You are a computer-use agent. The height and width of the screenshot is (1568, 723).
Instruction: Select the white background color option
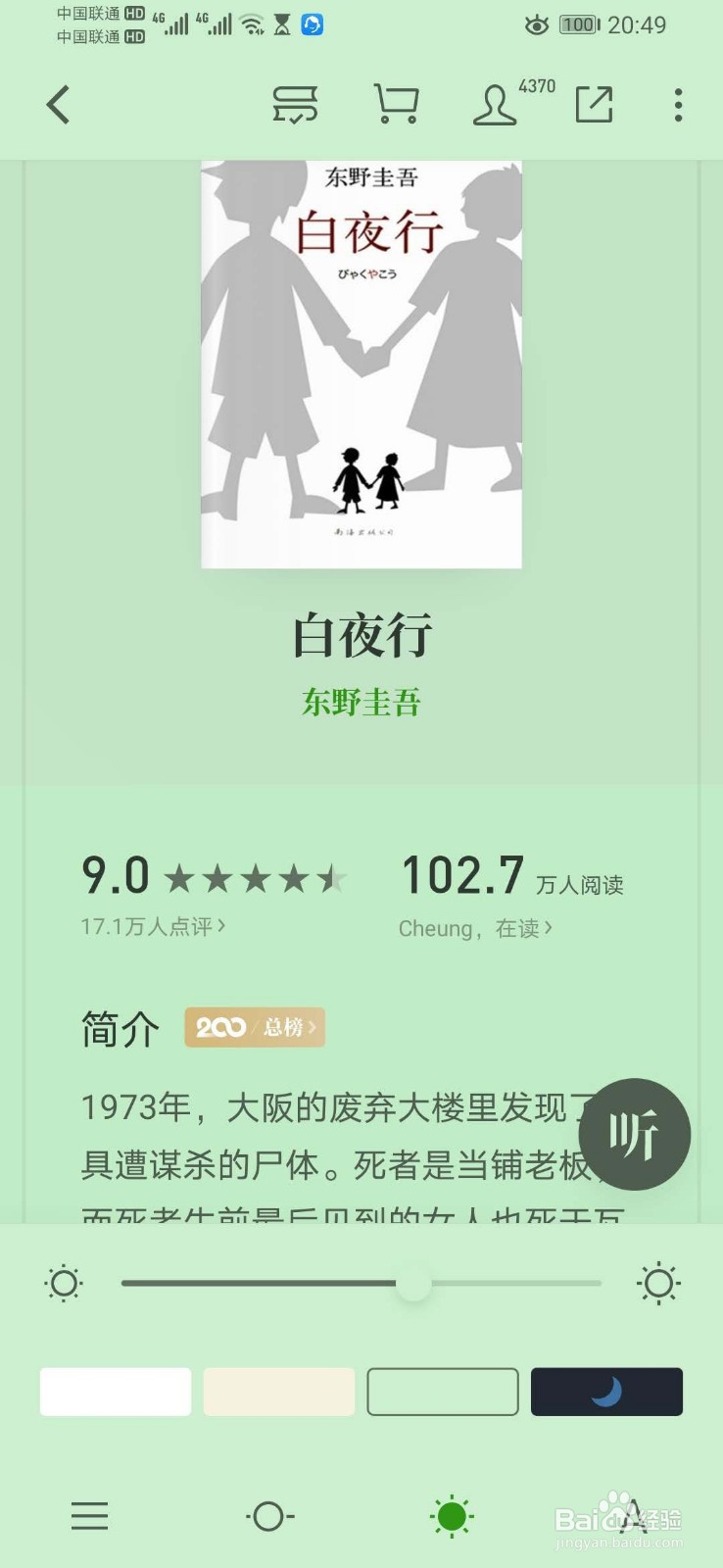coord(115,1391)
